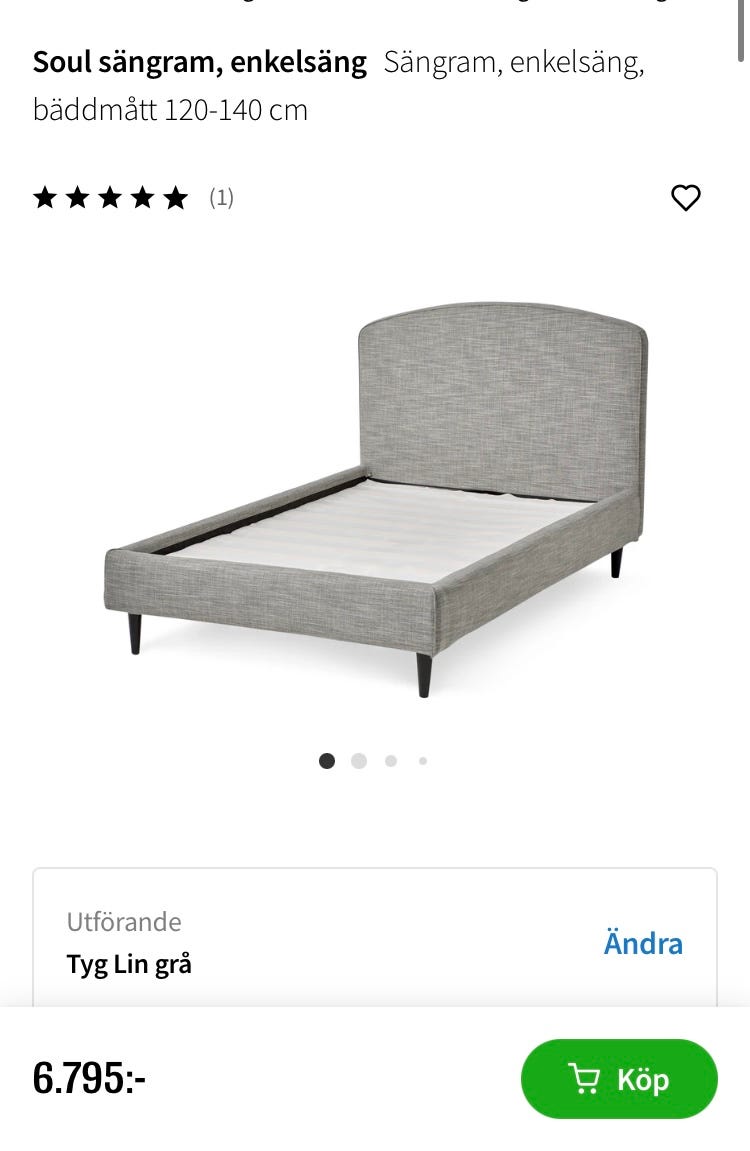Select the third image indicator dot

391,760
